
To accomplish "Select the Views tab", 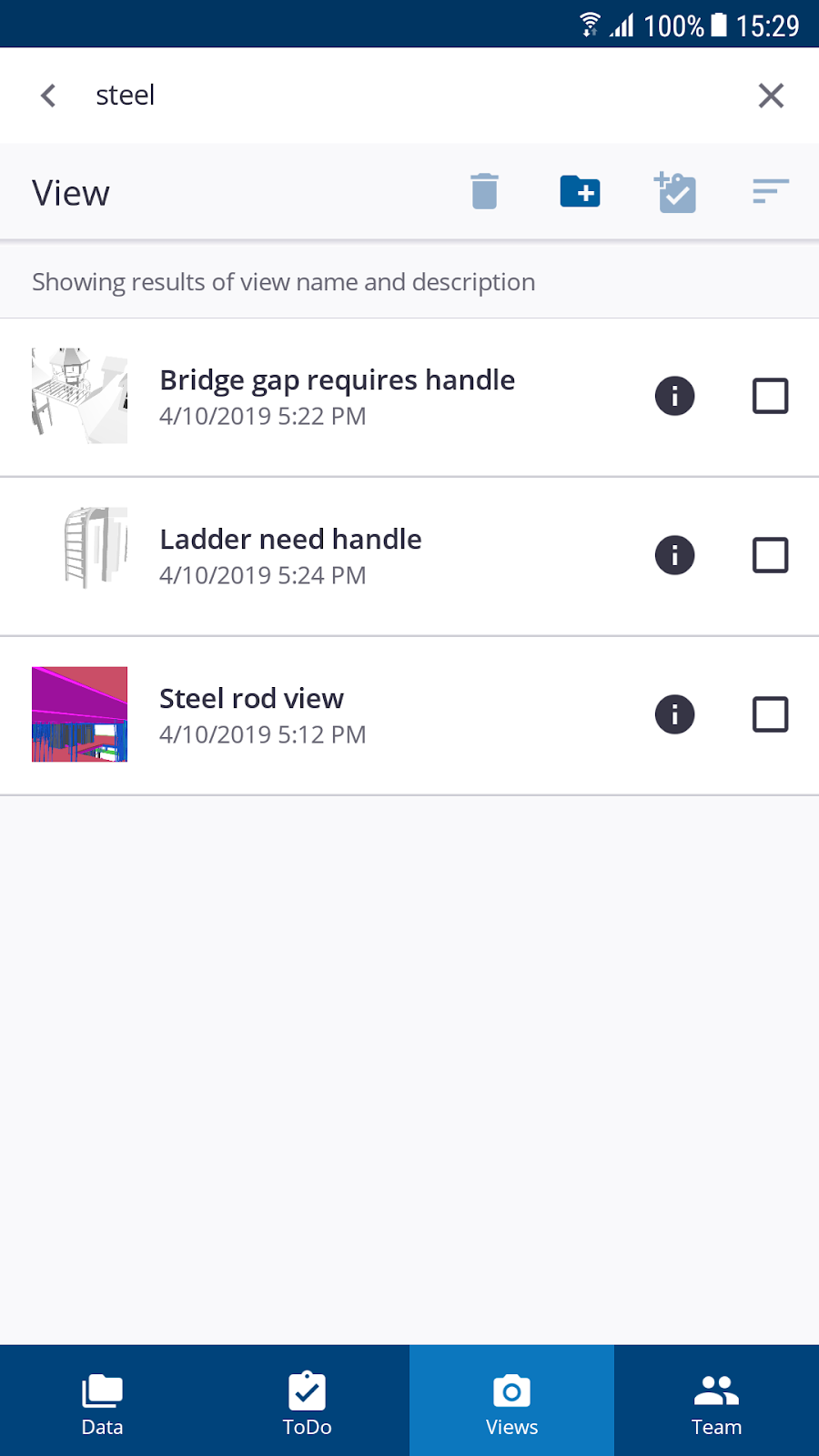I will [x=511, y=1401].
